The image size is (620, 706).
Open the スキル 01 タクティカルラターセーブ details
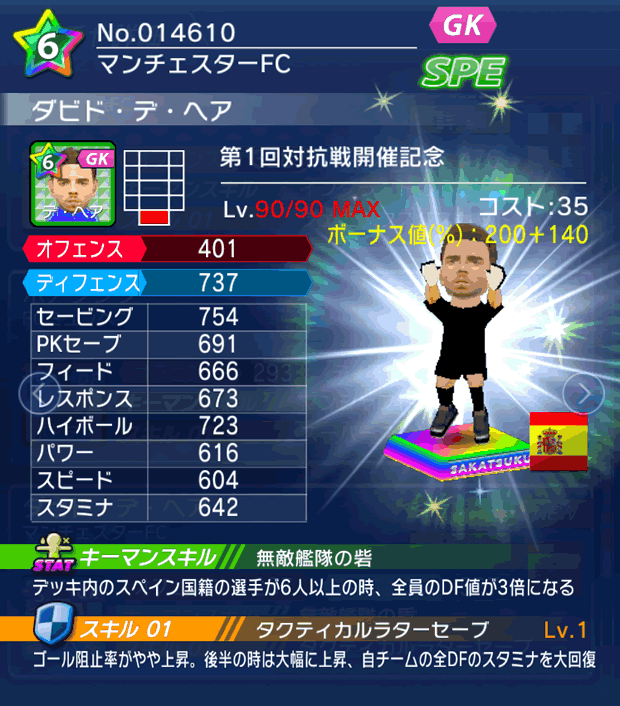308,629
